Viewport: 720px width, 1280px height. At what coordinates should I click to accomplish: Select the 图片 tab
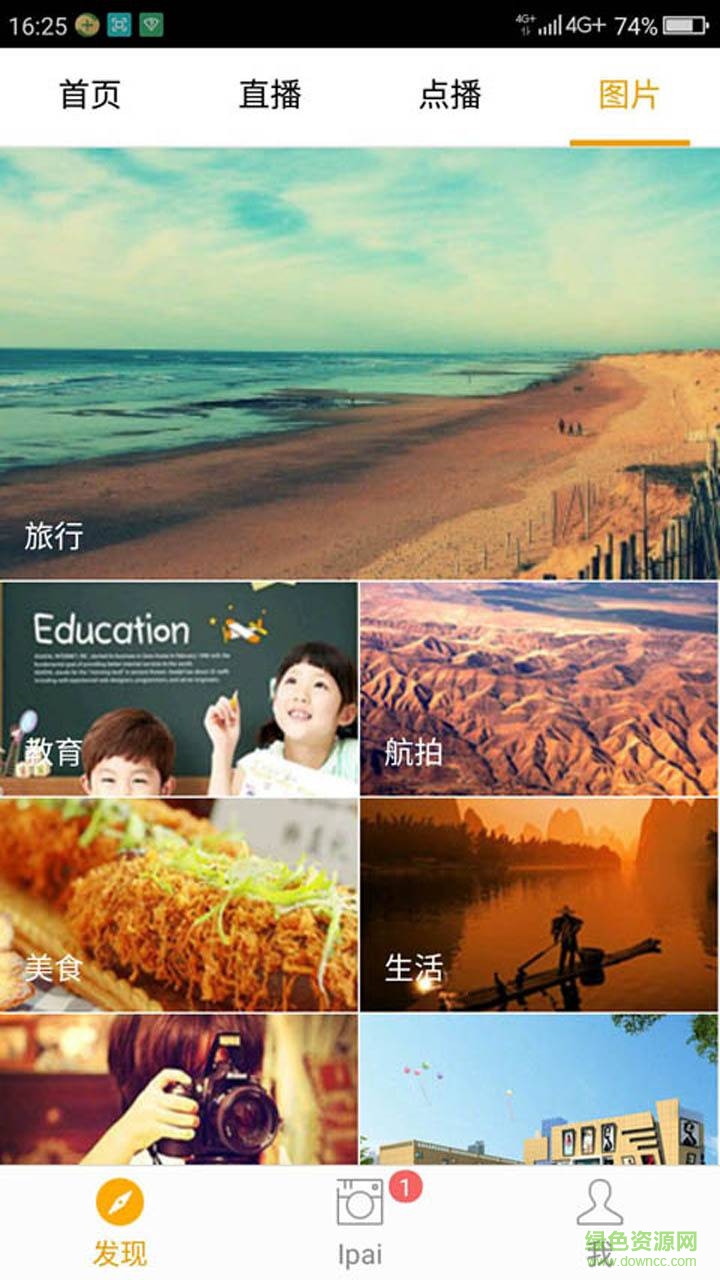click(629, 96)
